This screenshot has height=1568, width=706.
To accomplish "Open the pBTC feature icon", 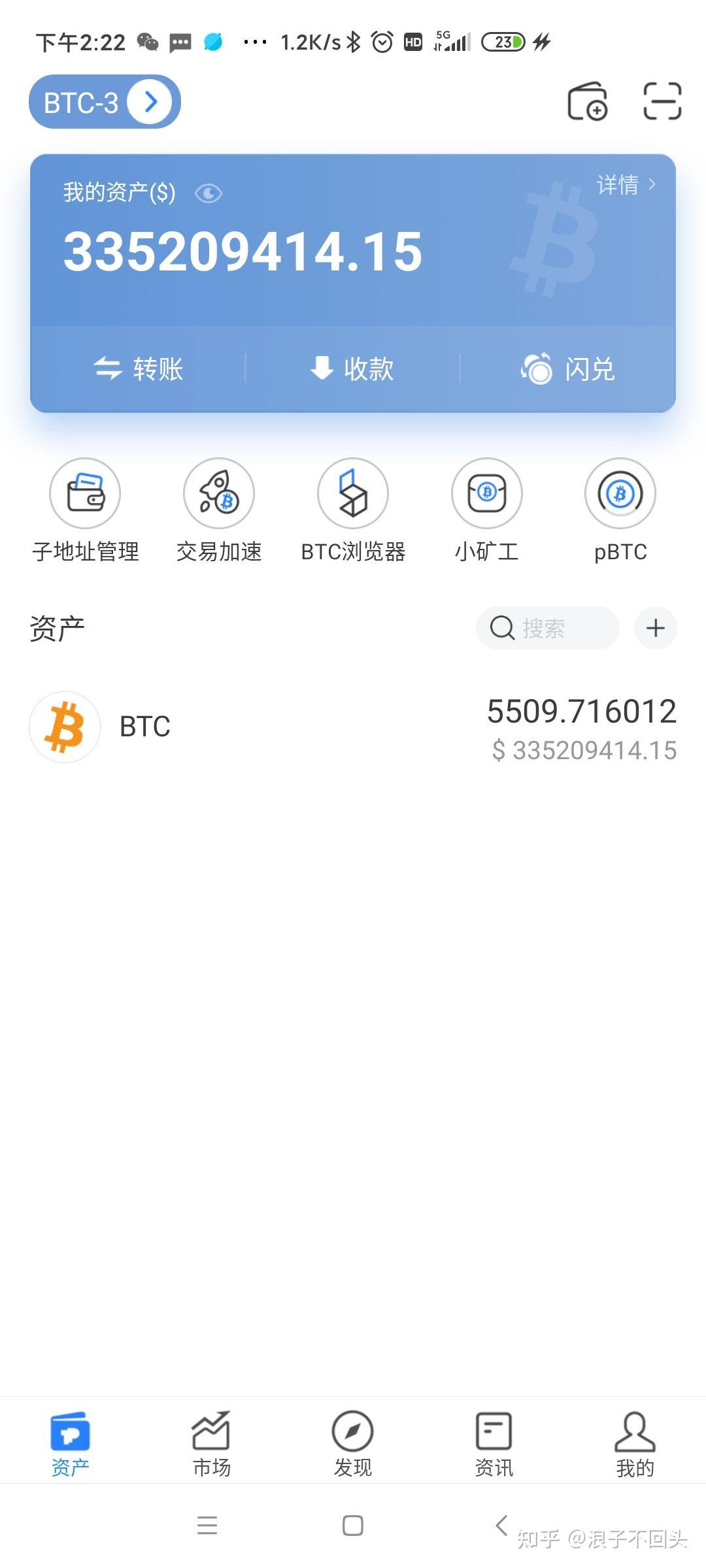I will click(620, 495).
